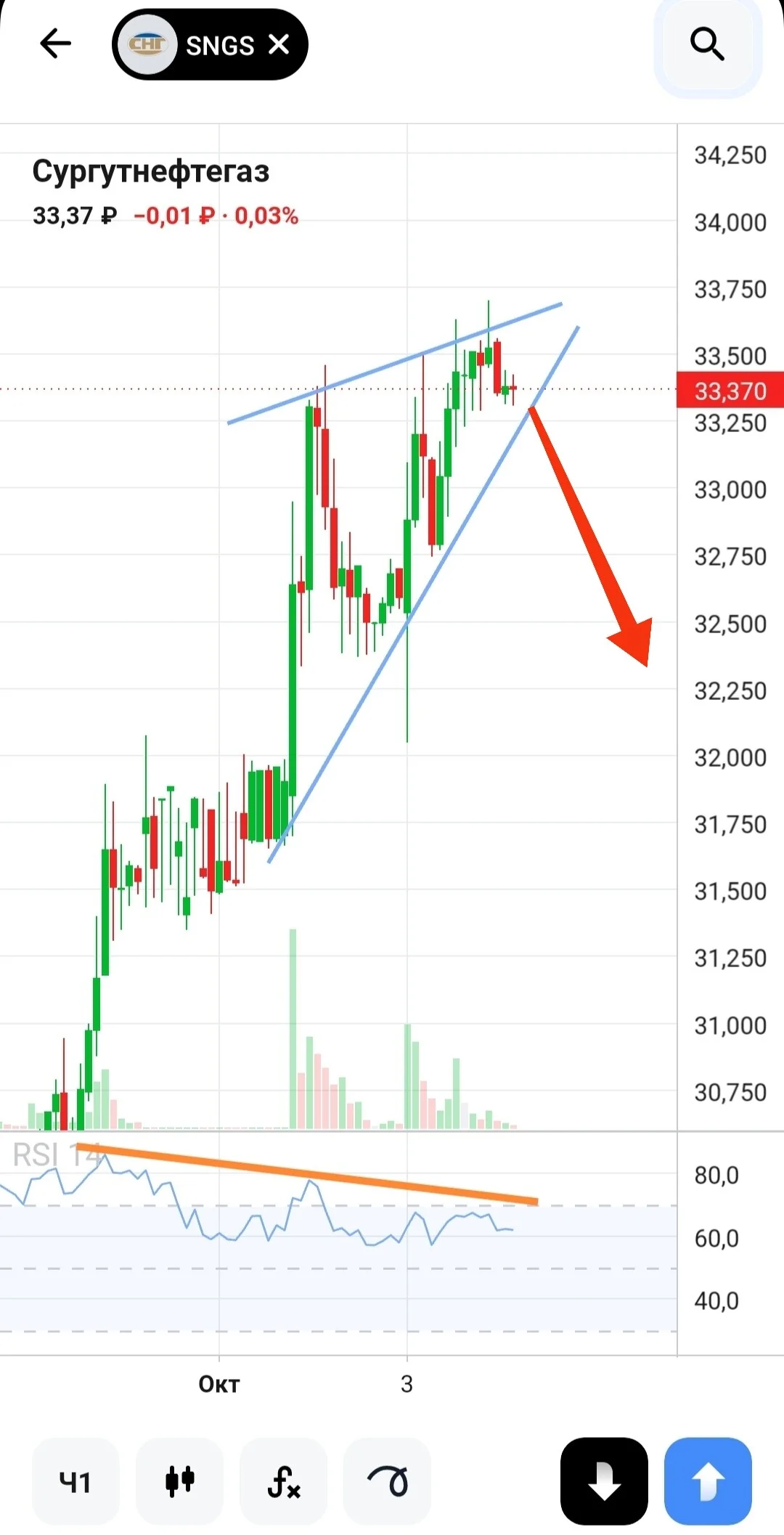Viewport: 784px width, 1535px height.
Task: Change the Ч1 timeframe setting
Action: (75, 1481)
